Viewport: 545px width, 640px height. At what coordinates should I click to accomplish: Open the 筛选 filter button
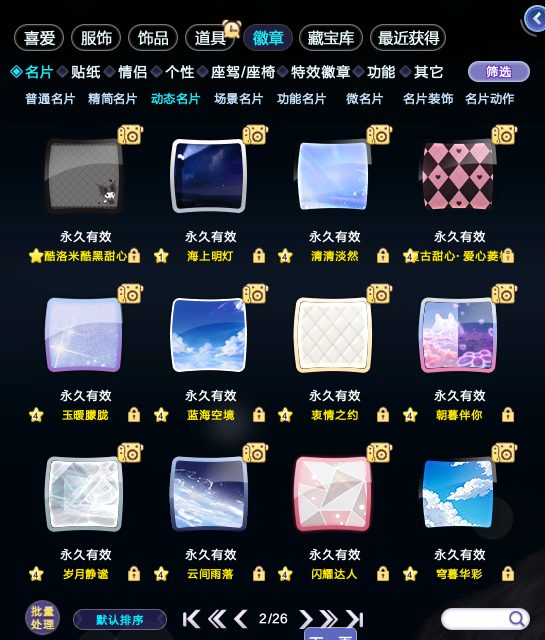click(498, 72)
